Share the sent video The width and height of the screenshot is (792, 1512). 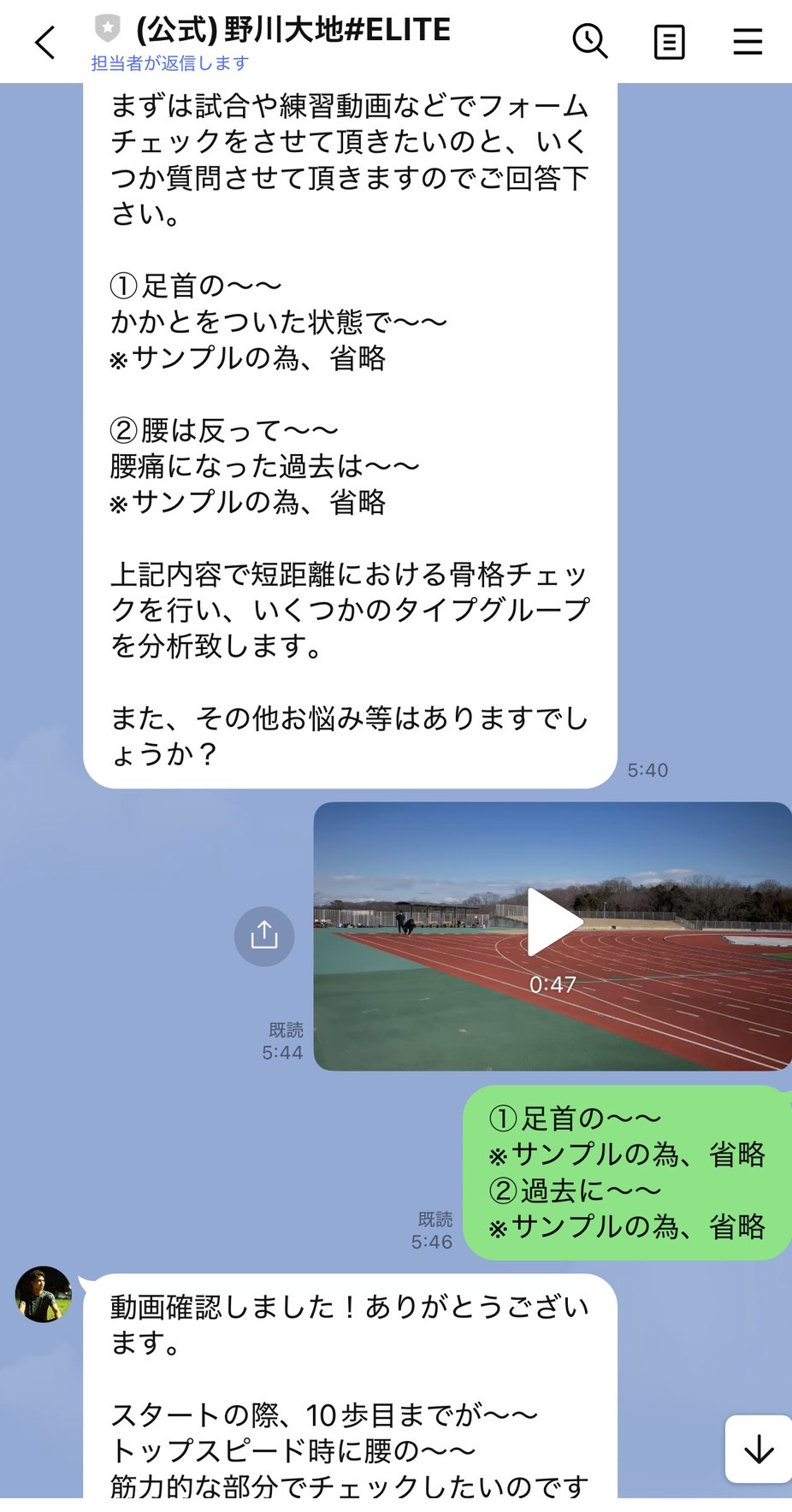(x=264, y=936)
